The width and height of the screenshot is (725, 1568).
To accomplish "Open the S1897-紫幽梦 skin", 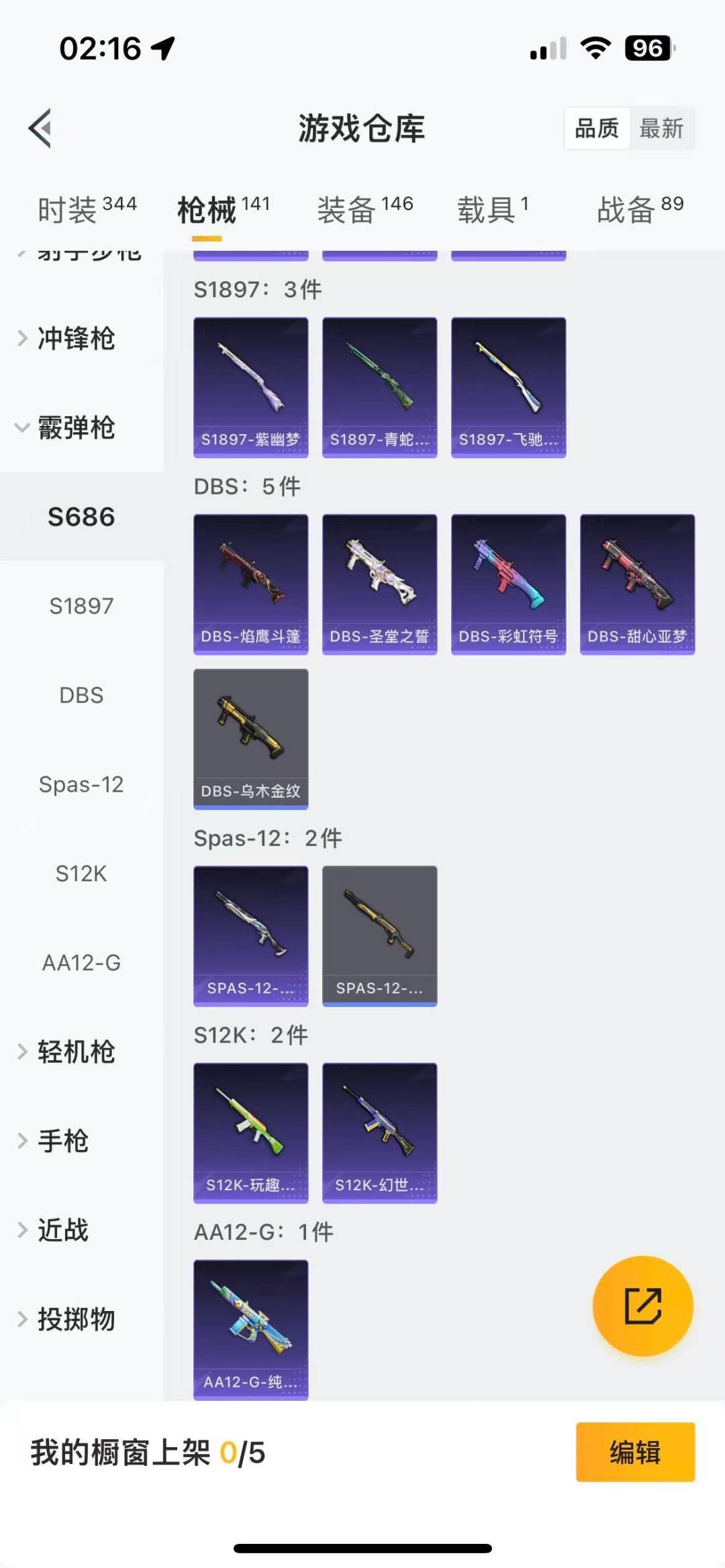I will click(x=251, y=387).
